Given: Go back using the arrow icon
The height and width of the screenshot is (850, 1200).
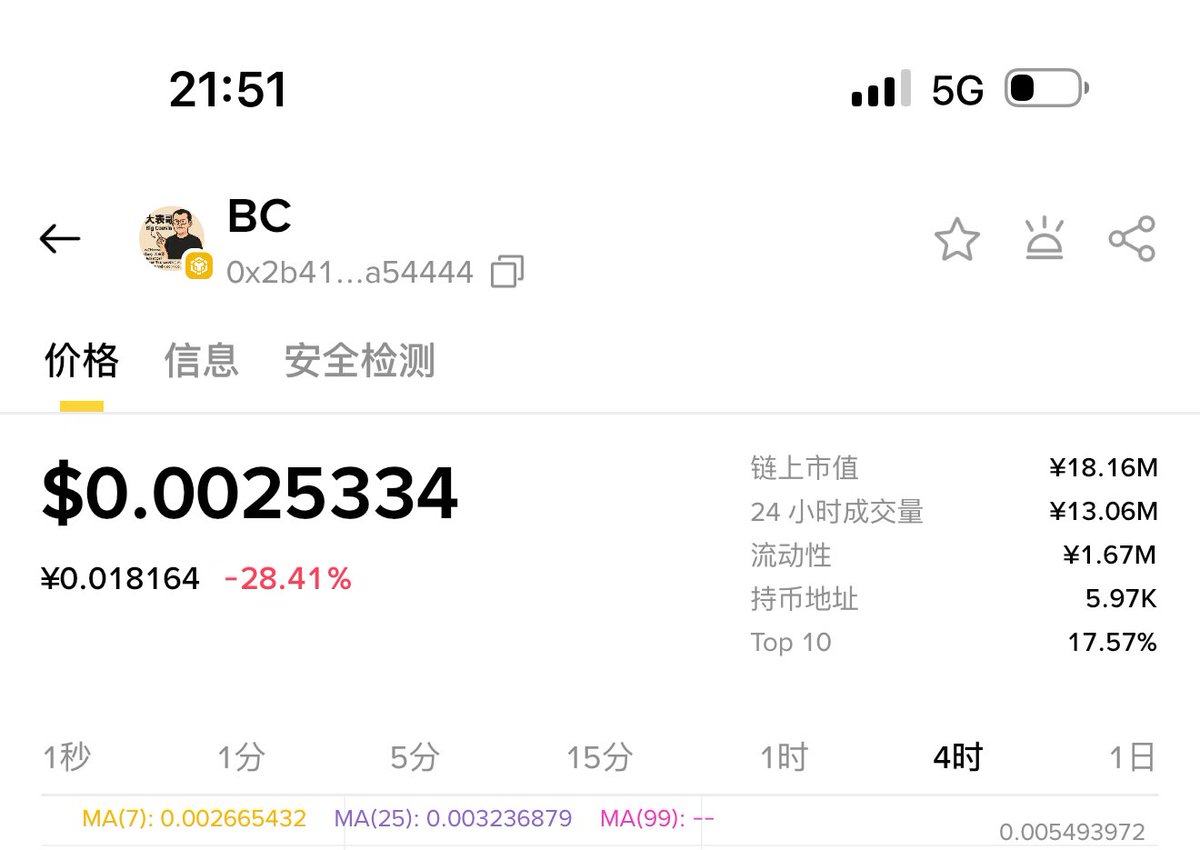Looking at the screenshot, I should click(60, 239).
